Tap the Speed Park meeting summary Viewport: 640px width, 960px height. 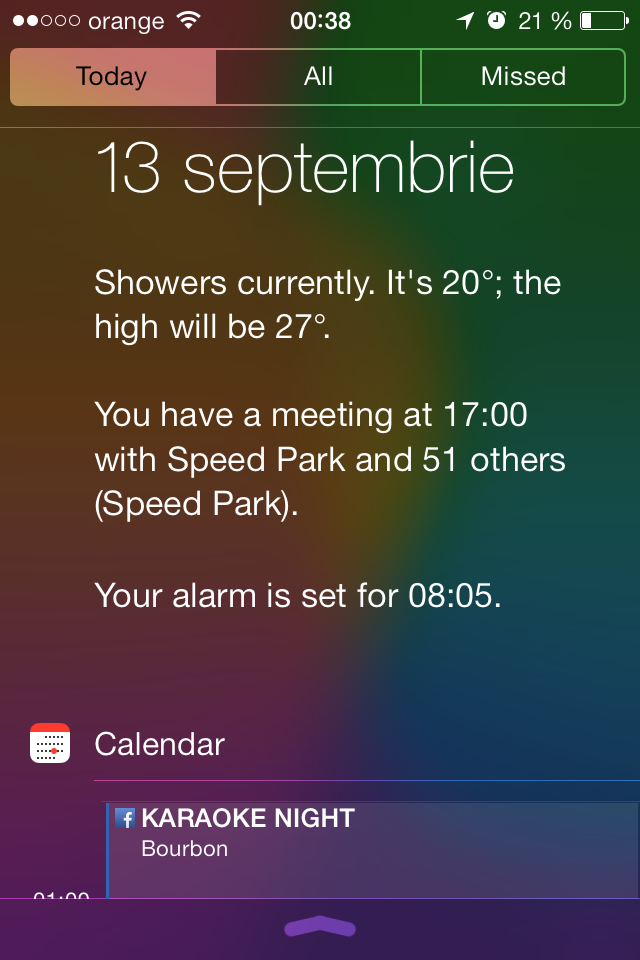point(330,459)
